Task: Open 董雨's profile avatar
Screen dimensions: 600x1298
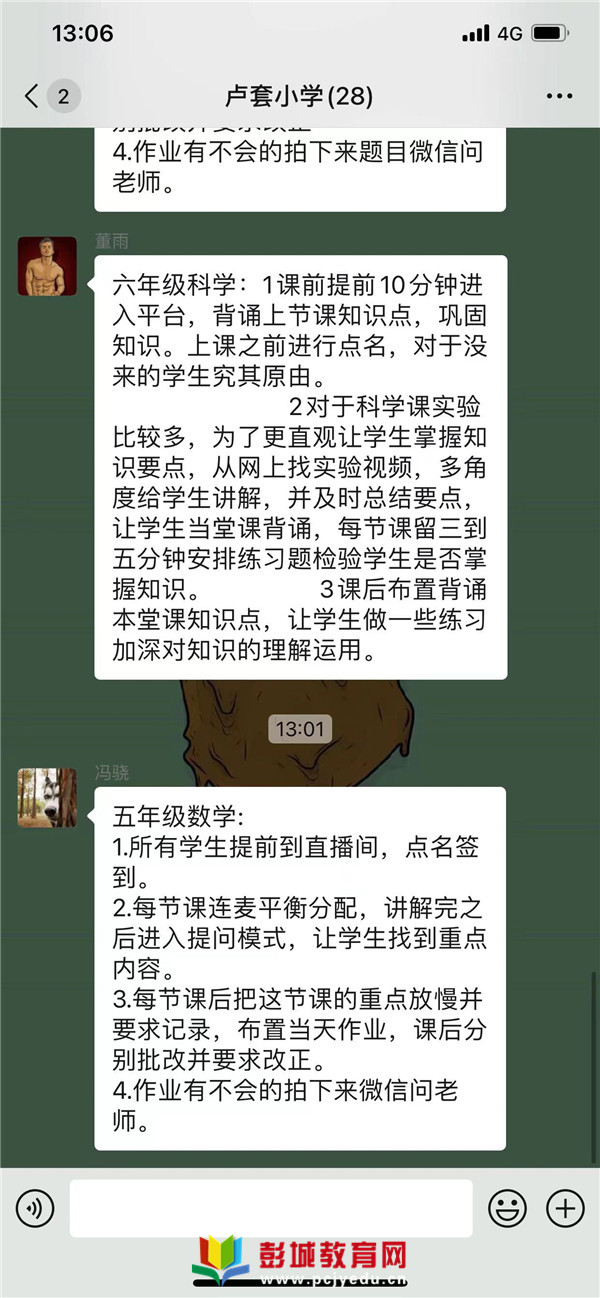Action: coord(47,266)
